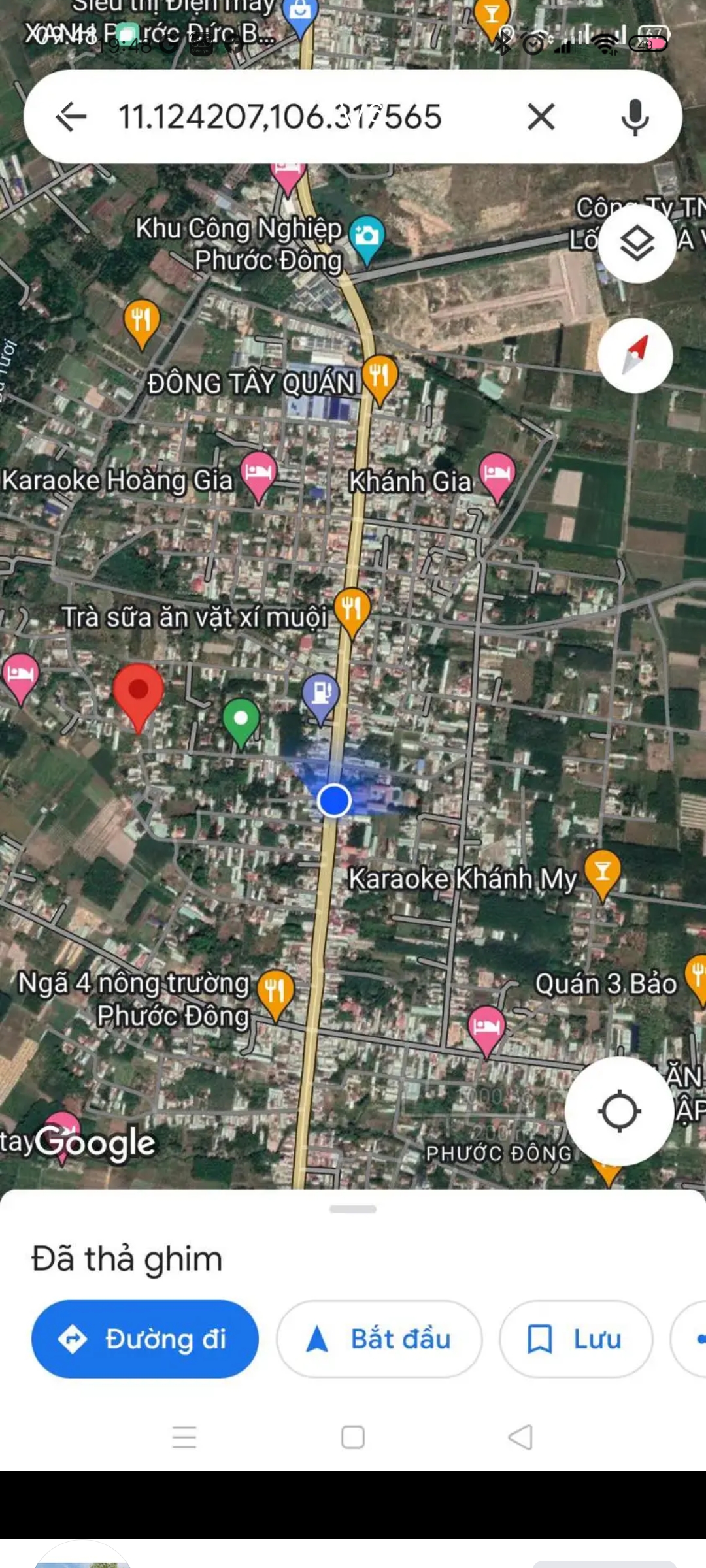The height and width of the screenshot is (1568, 706).
Task: Go to the system home screen
Action: (353, 1437)
